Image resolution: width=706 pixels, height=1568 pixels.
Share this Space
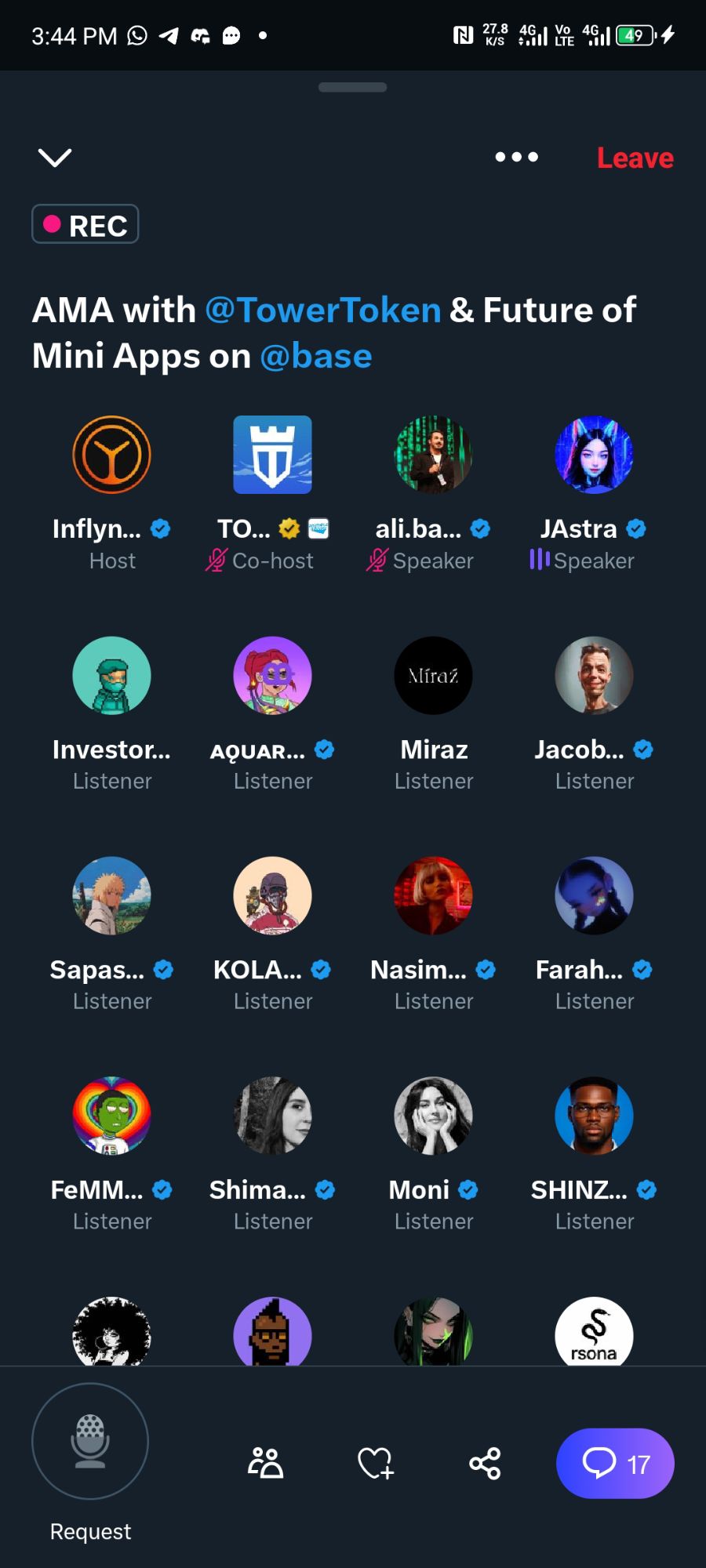coord(485,1463)
